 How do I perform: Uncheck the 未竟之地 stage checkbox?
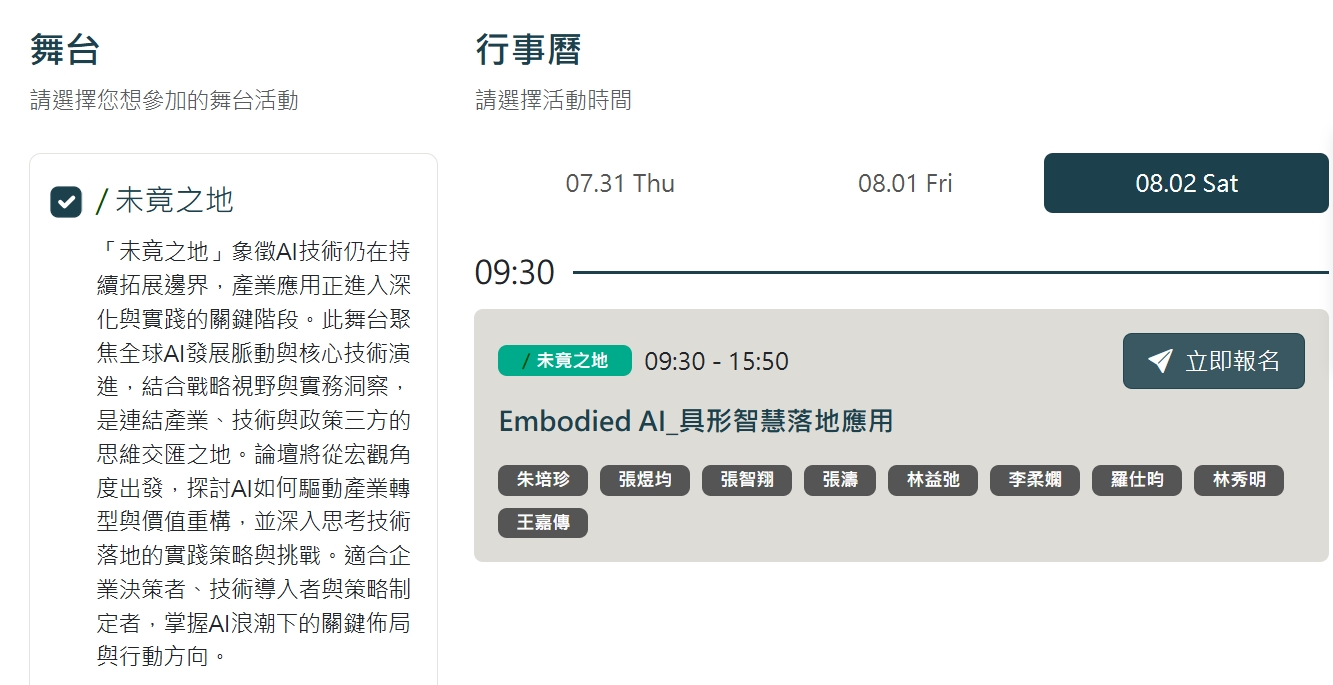point(66,201)
